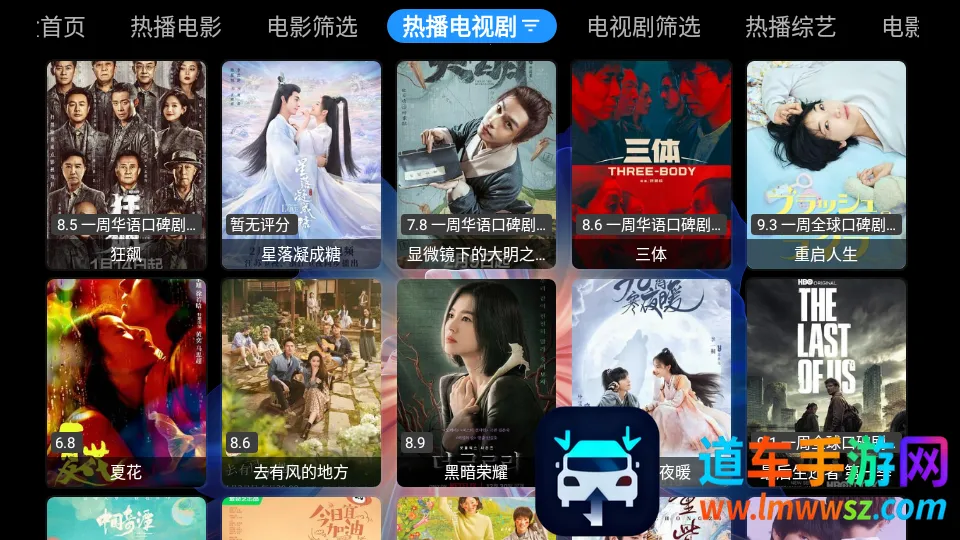The width and height of the screenshot is (960, 540).
Task: Switch to the 电视剧筛选 tab
Action: 644,27
